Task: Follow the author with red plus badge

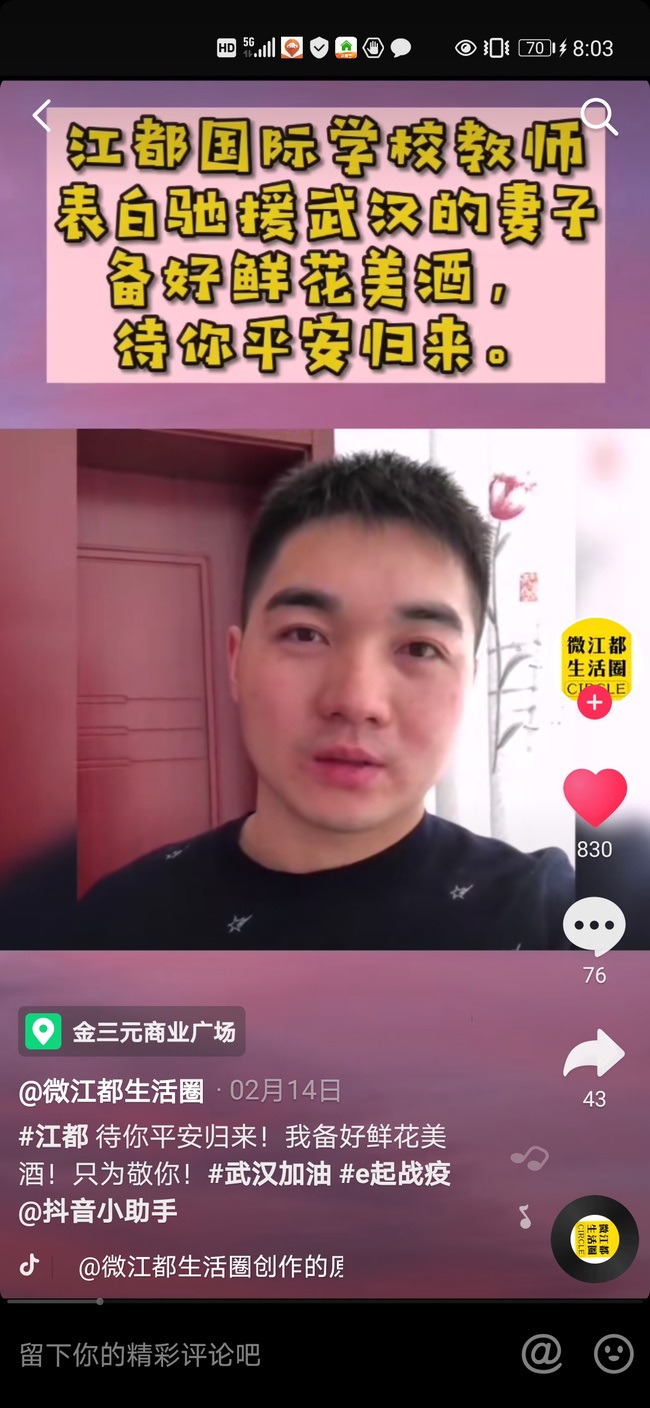Action: (x=594, y=703)
